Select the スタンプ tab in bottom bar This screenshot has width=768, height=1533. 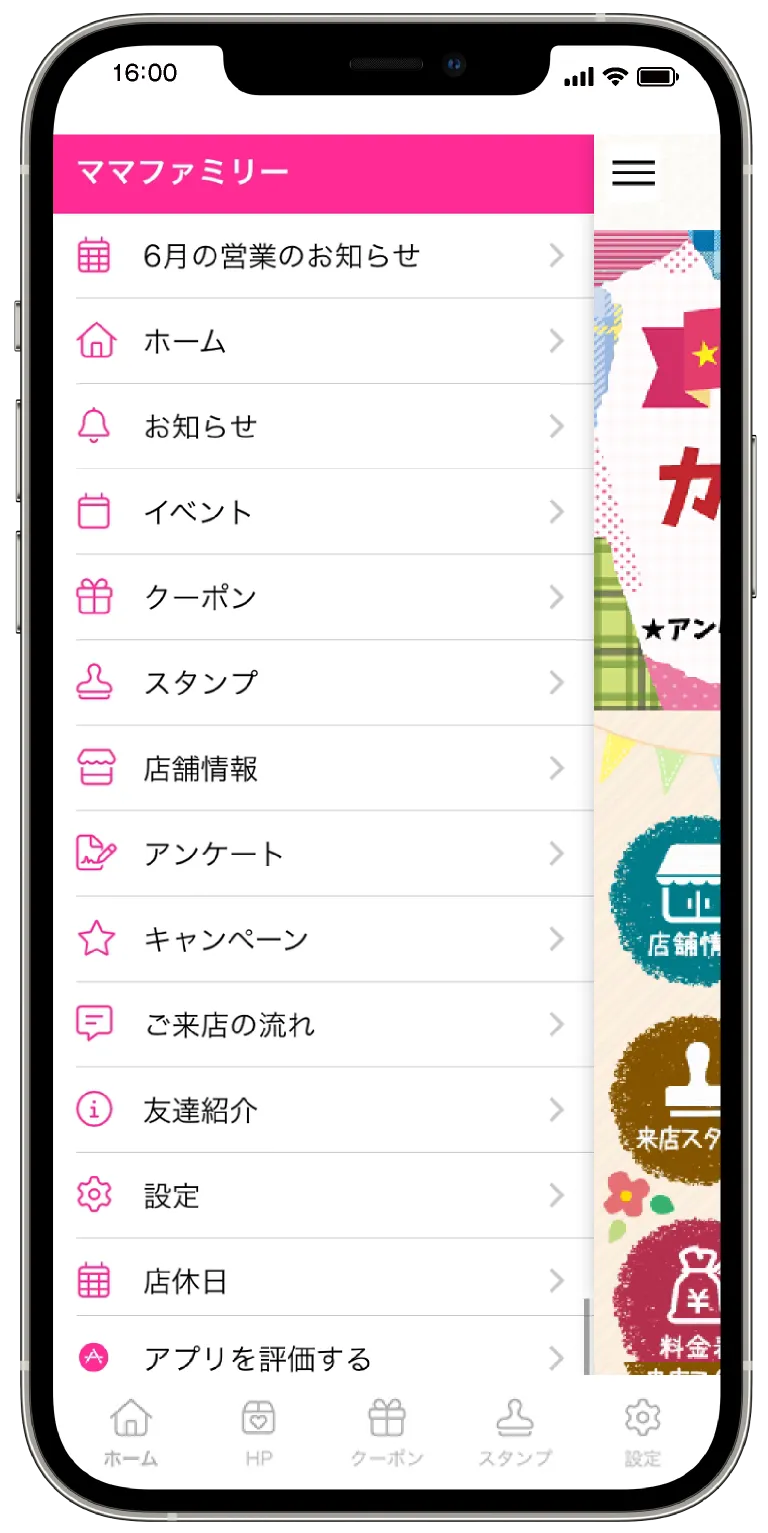(513, 1429)
